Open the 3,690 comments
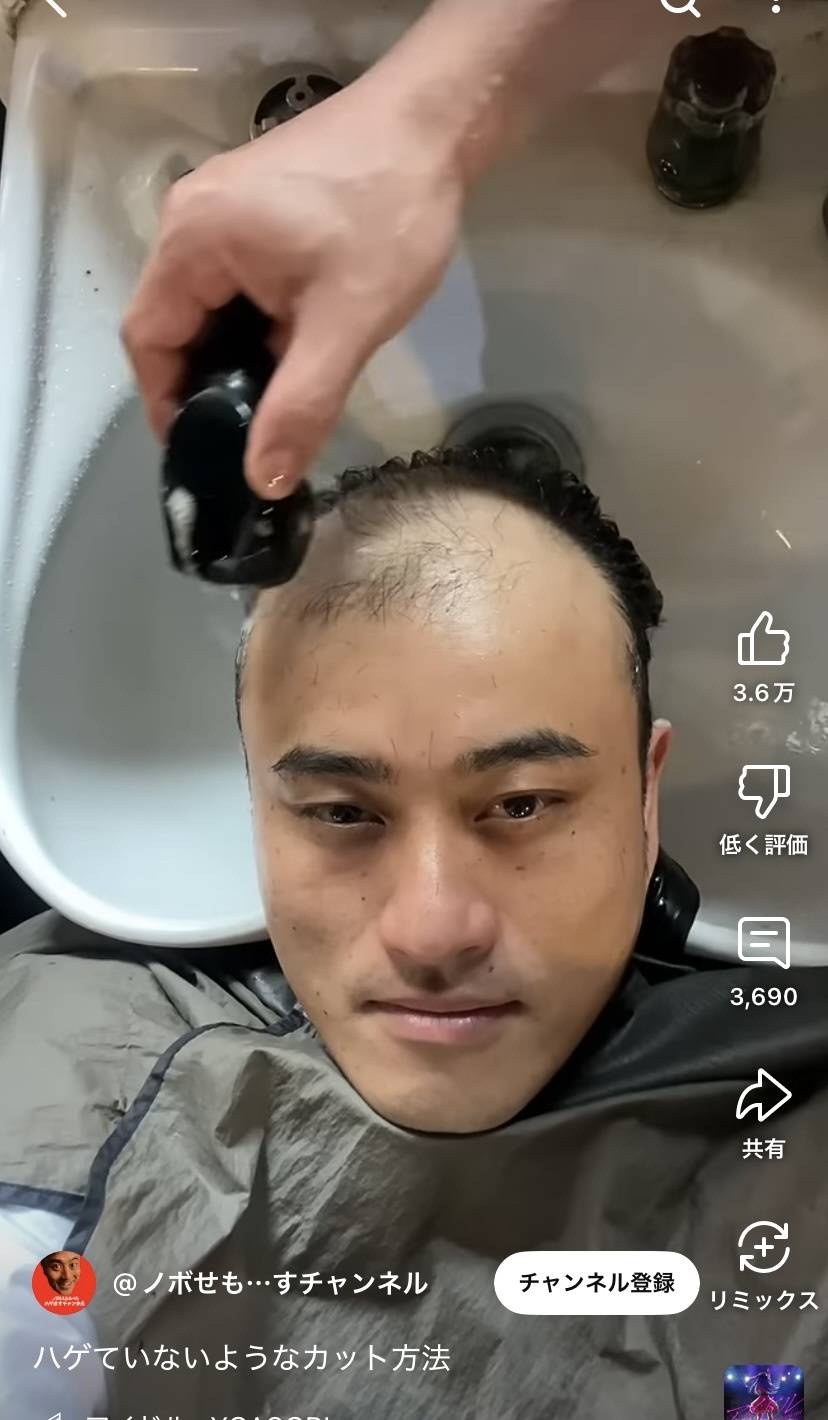Screen dimensions: 828x1420 [x=763, y=944]
